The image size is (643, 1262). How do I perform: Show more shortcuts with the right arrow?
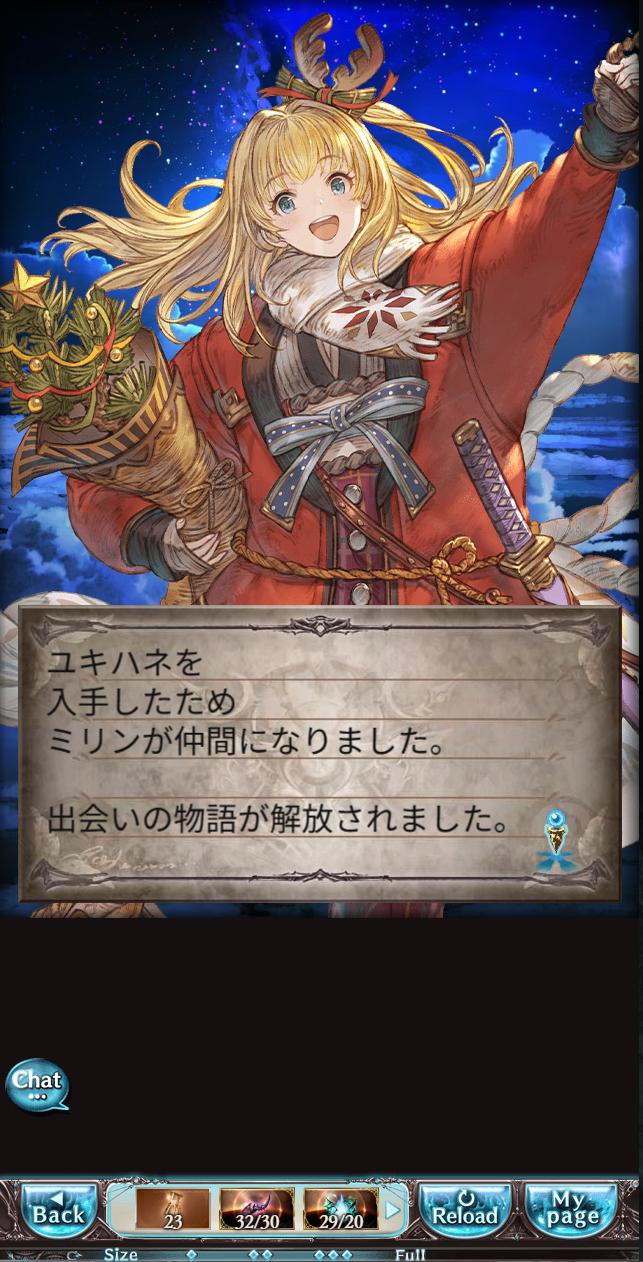click(x=393, y=1211)
